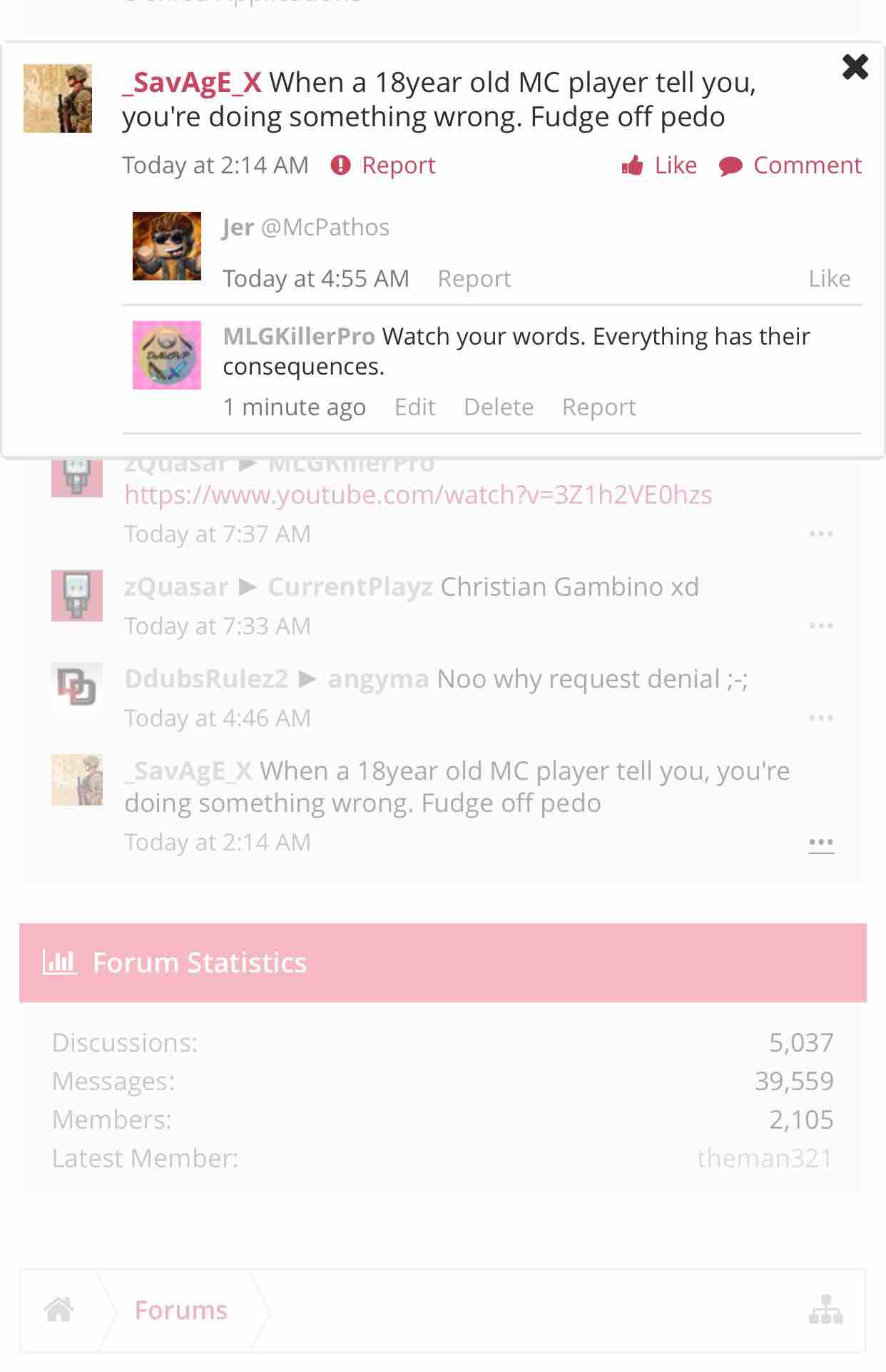This screenshot has width=886, height=1372.
Task: Edit MLGKillerPro's comment
Action: 414,407
